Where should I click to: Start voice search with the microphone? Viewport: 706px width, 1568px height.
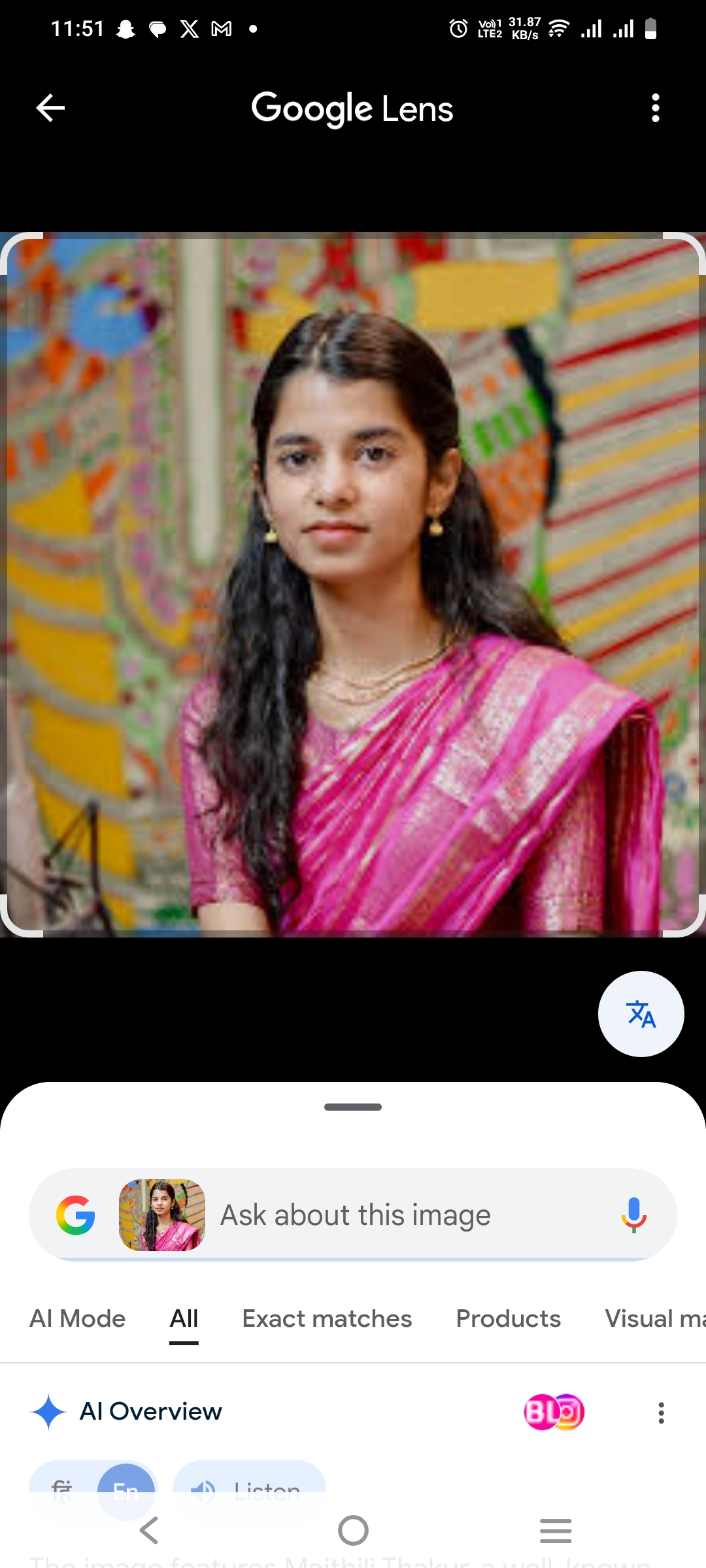[633, 1215]
